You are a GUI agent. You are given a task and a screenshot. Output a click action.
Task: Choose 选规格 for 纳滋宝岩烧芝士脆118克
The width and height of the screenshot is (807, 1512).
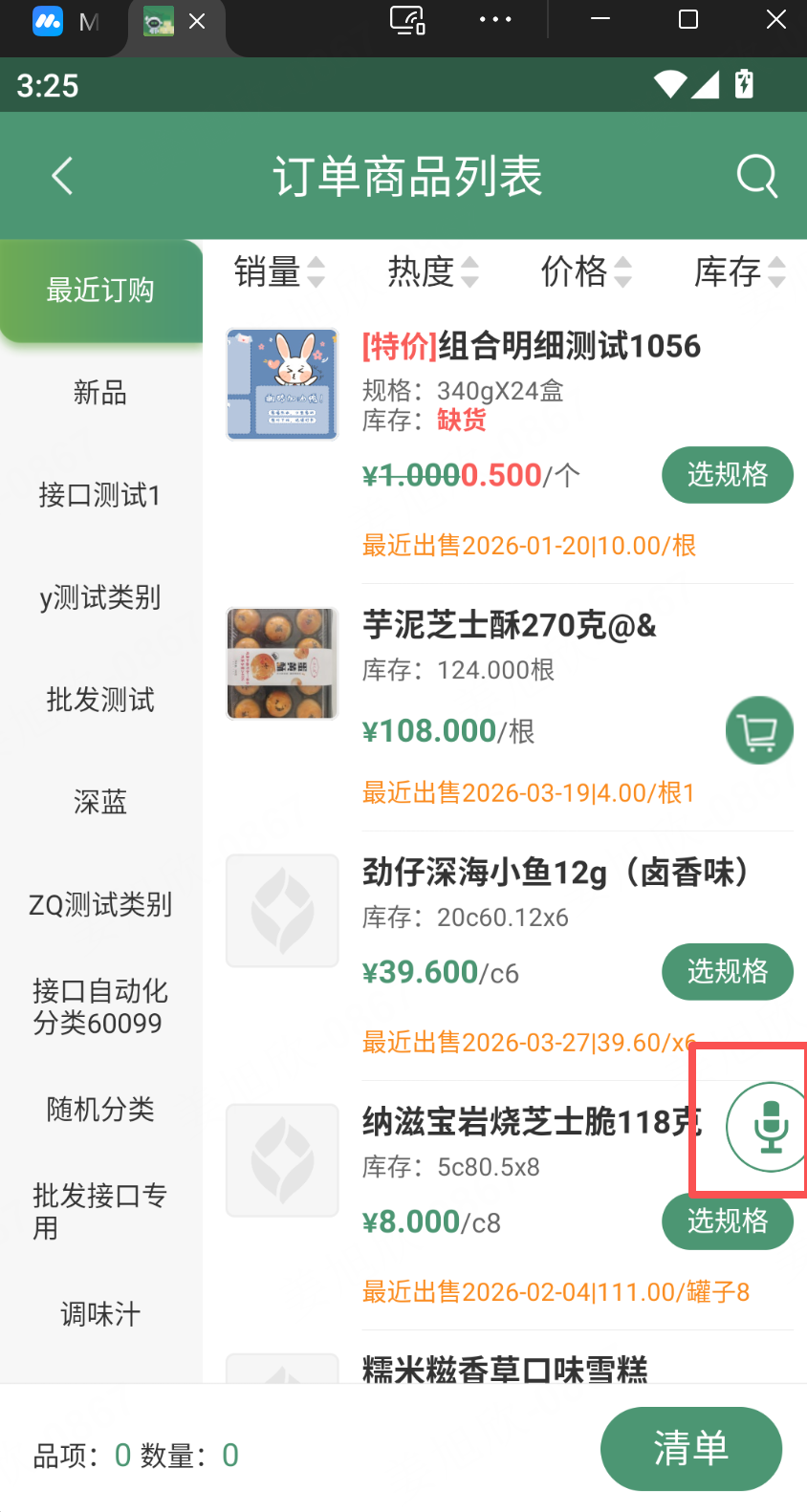click(x=727, y=1221)
